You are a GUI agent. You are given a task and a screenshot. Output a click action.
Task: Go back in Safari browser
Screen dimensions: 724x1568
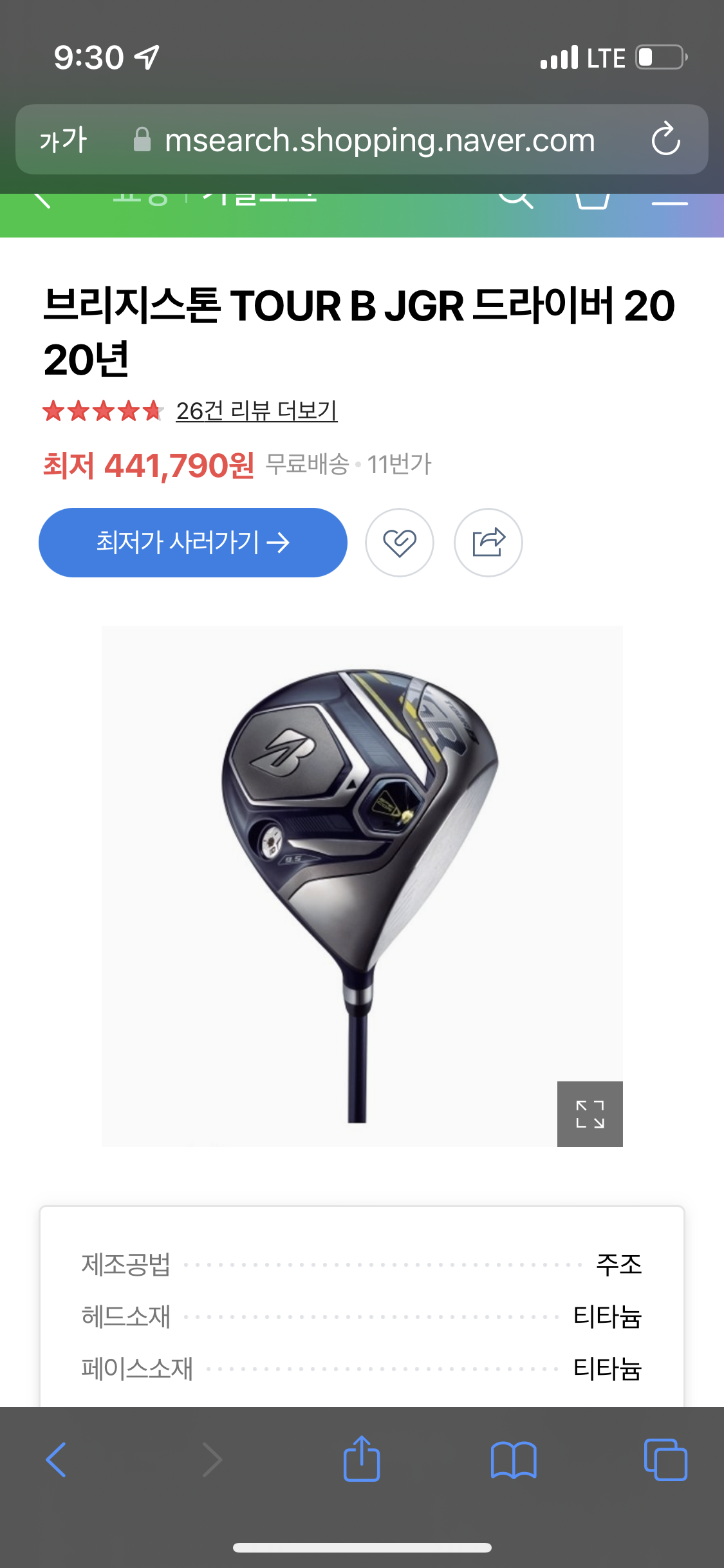click(x=57, y=1459)
